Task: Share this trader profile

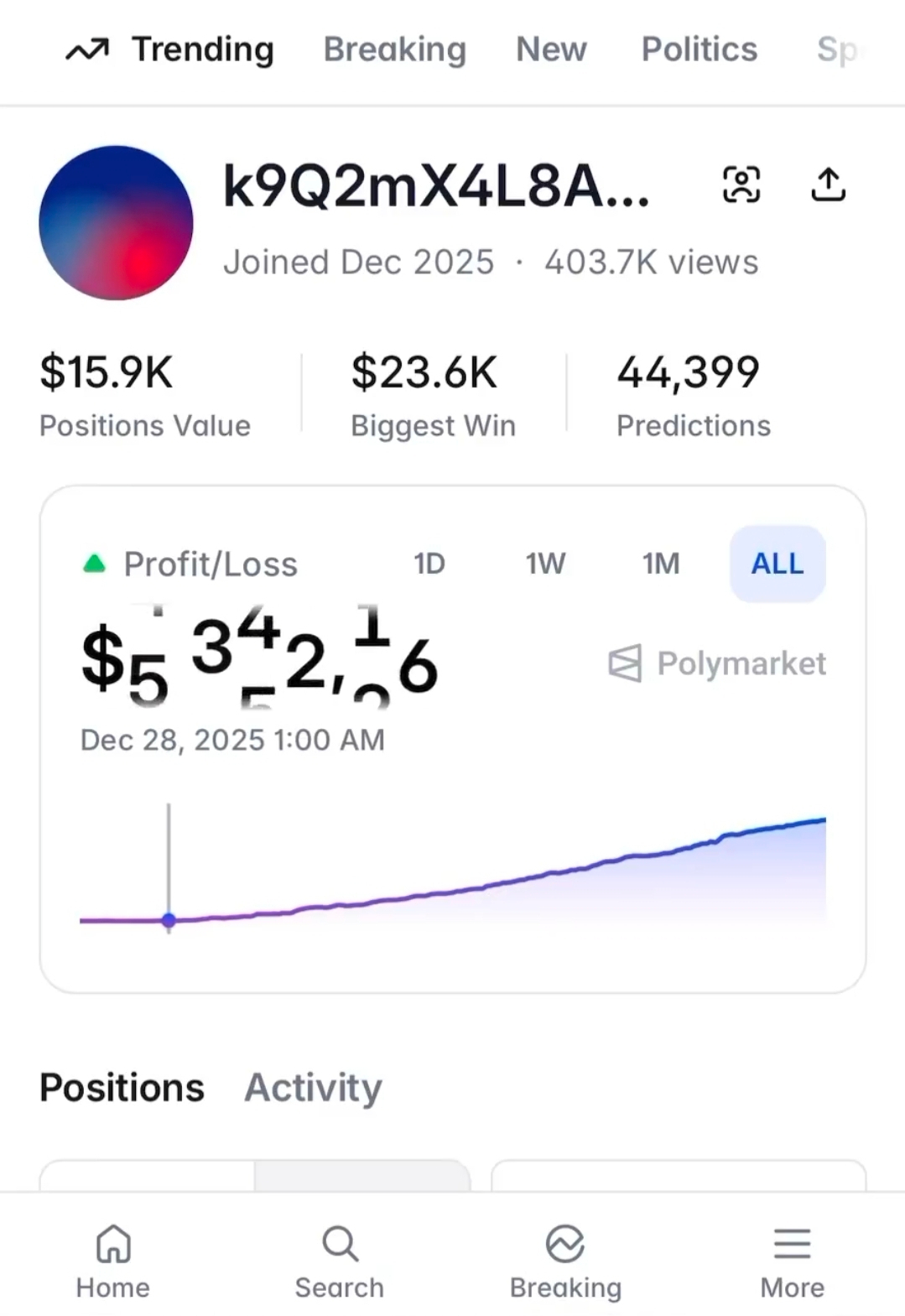Action: [828, 185]
